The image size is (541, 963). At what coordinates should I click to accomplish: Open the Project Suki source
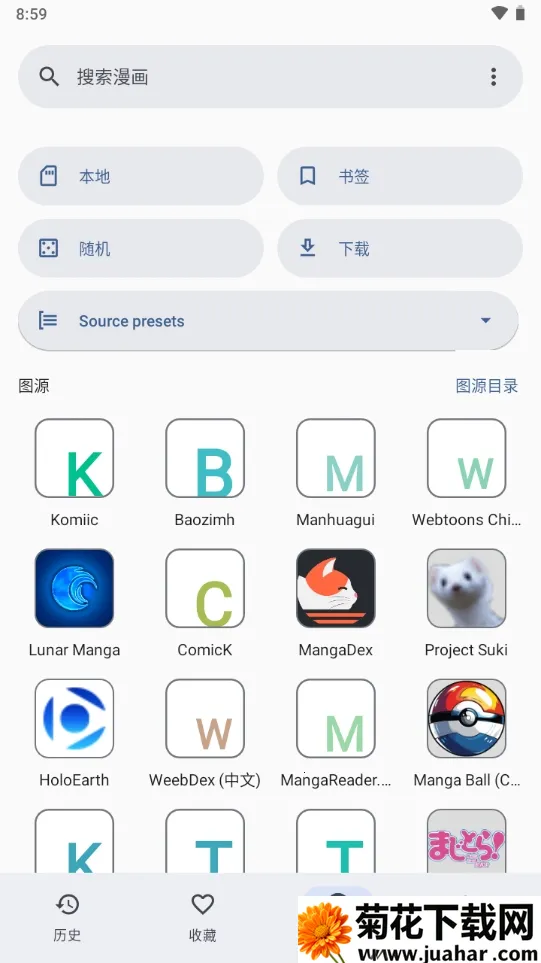pyautogui.click(x=467, y=603)
